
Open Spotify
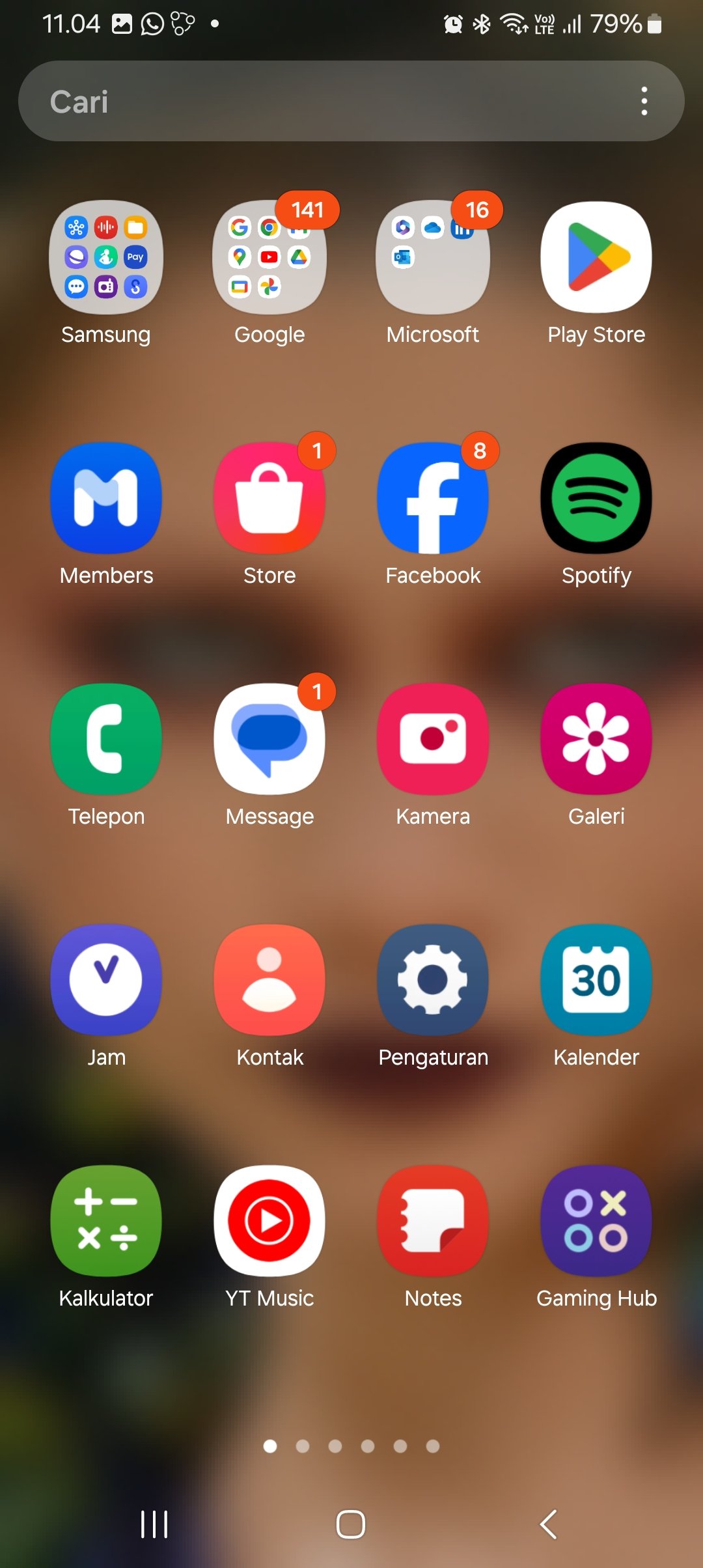[x=596, y=497]
